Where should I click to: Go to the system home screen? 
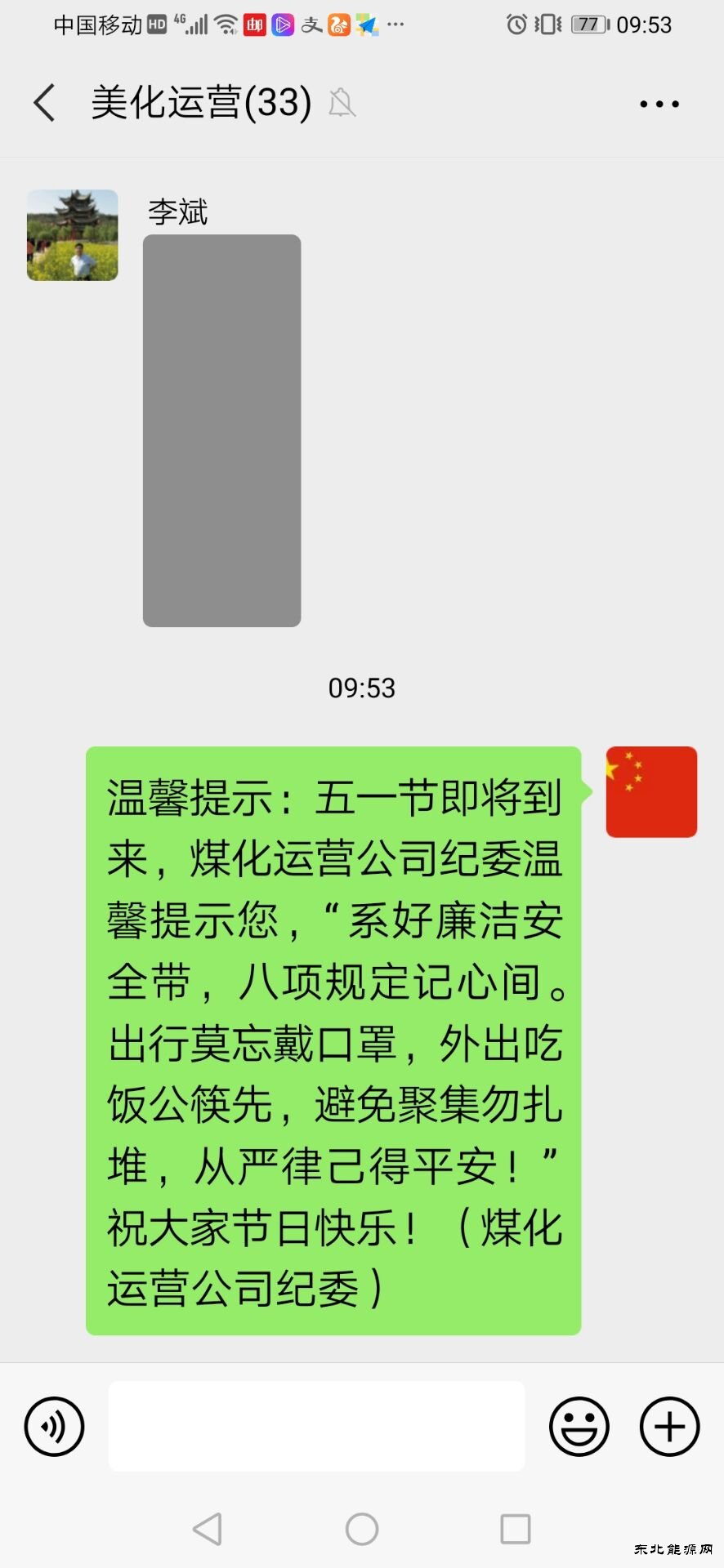click(x=362, y=1528)
